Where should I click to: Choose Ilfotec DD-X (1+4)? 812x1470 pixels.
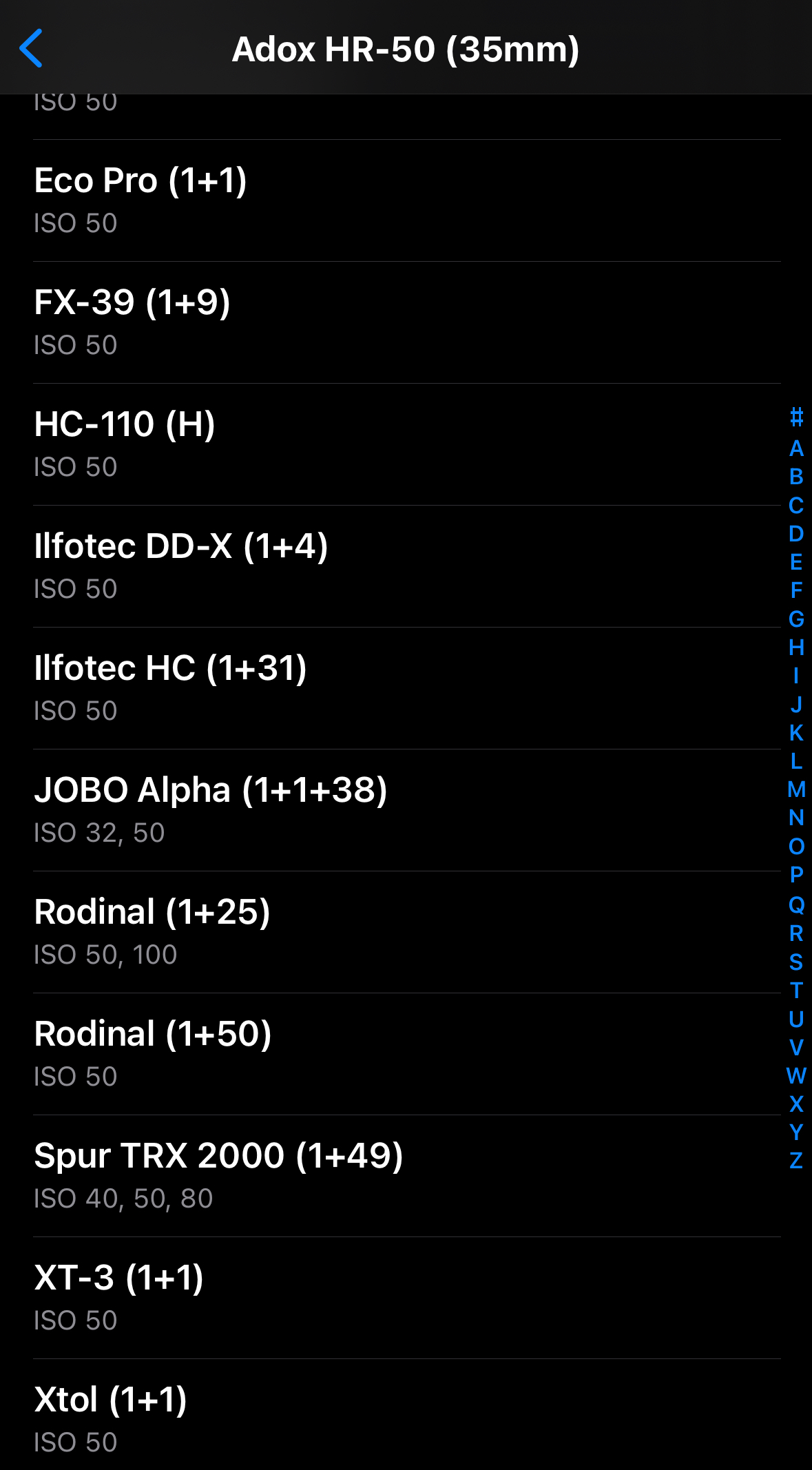click(406, 566)
